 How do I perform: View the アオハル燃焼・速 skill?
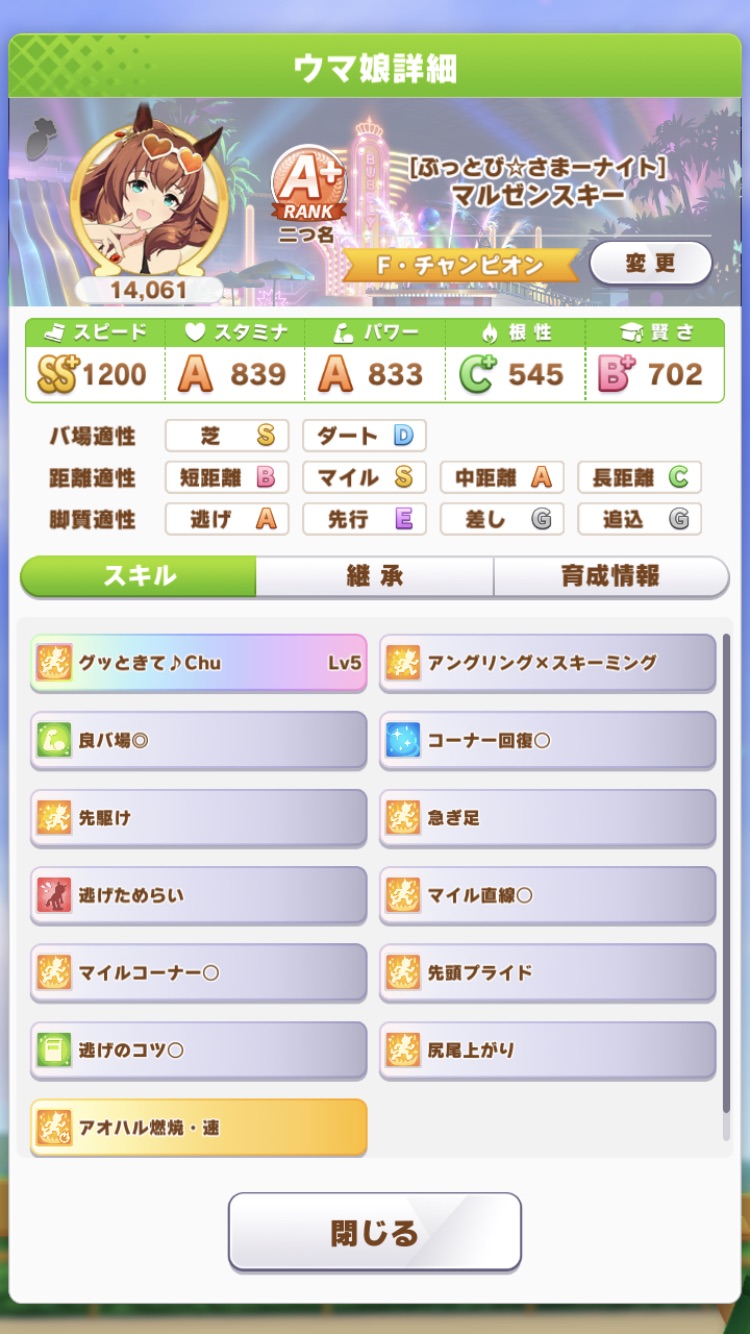[x=199, y=1127]
